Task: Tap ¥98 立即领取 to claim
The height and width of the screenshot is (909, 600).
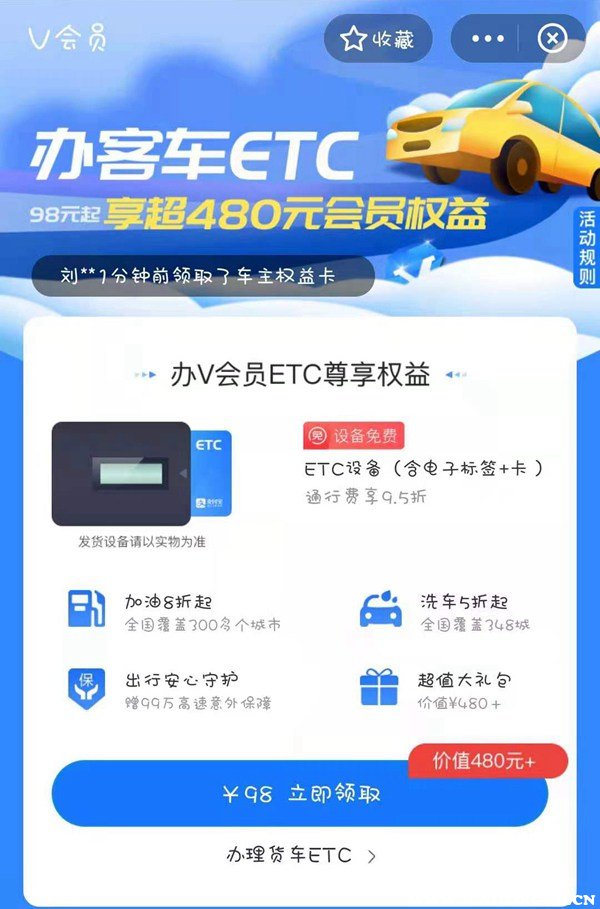Action: pos(299,795)
